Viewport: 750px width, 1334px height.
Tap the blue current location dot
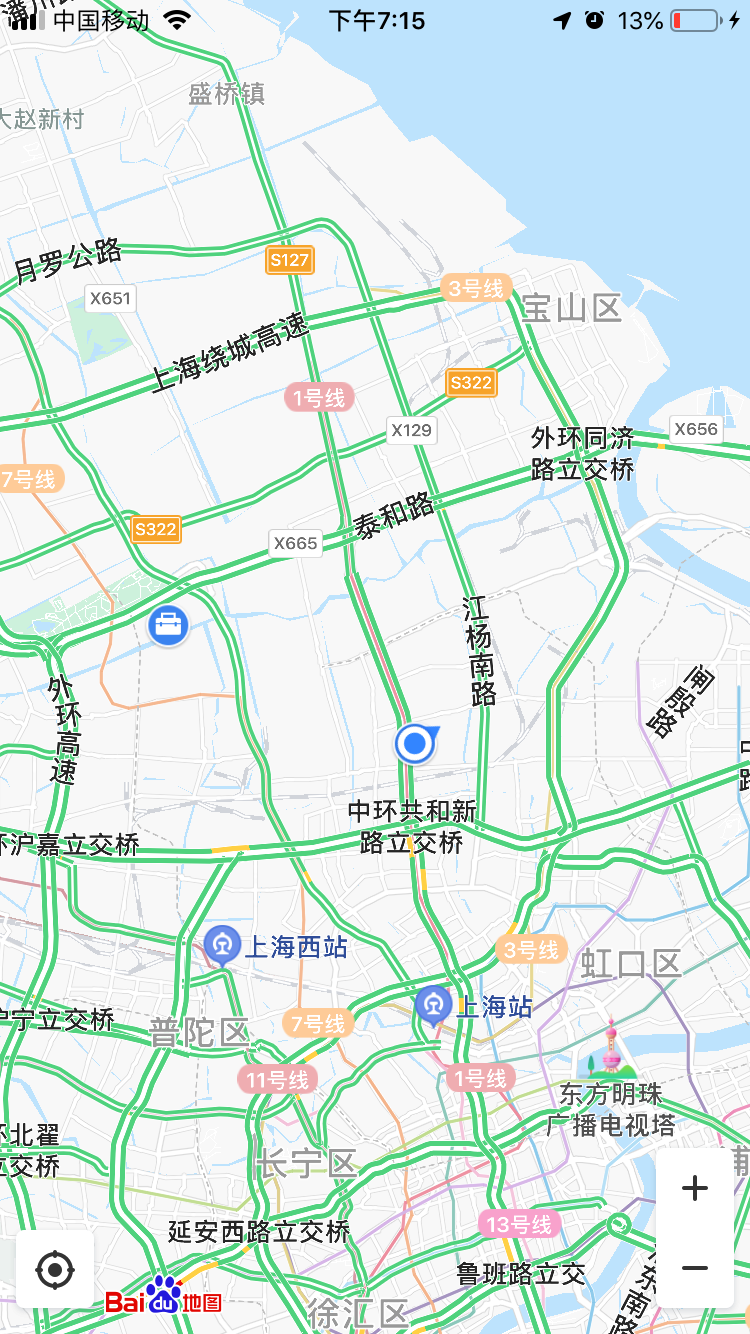coord(413,744)
